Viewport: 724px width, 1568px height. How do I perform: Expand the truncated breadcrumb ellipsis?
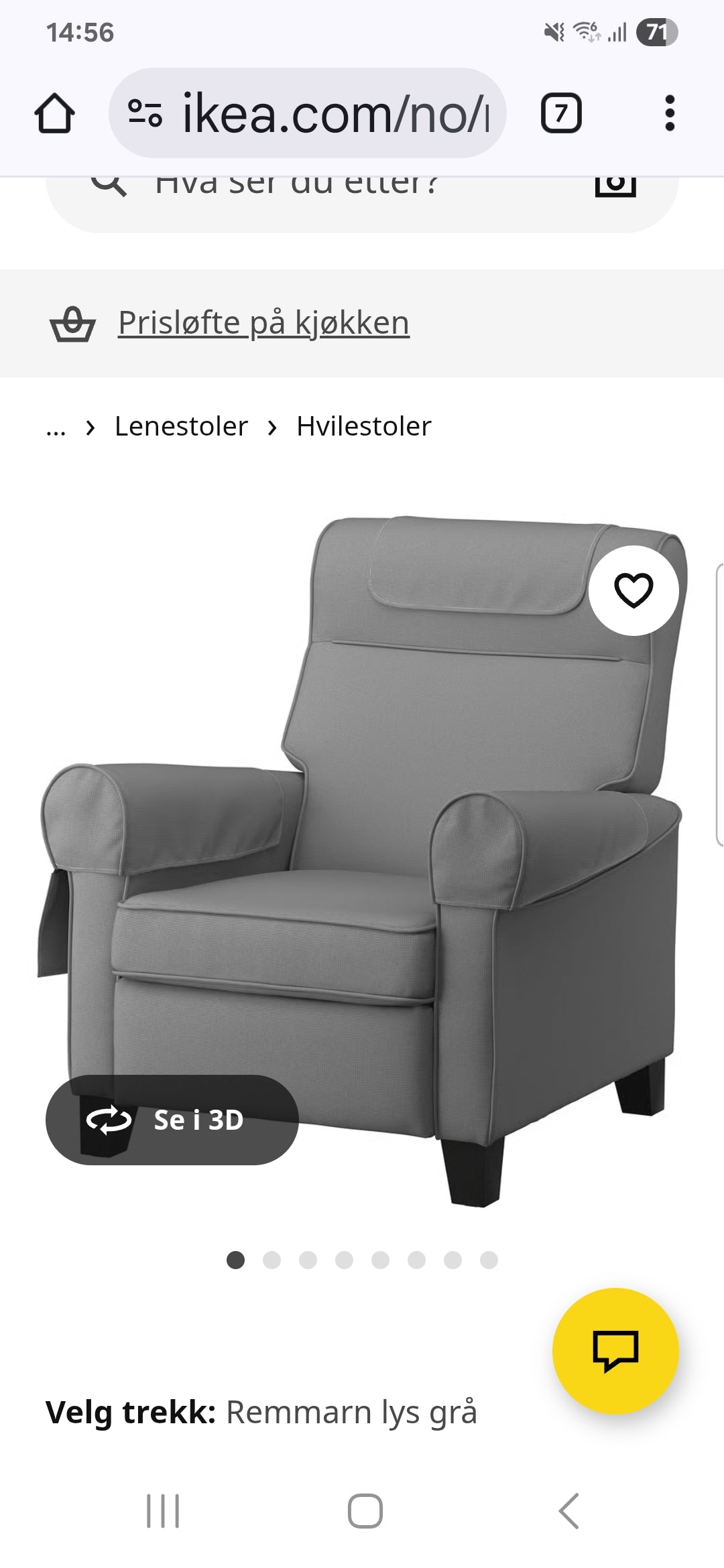[x=56, y=426]
